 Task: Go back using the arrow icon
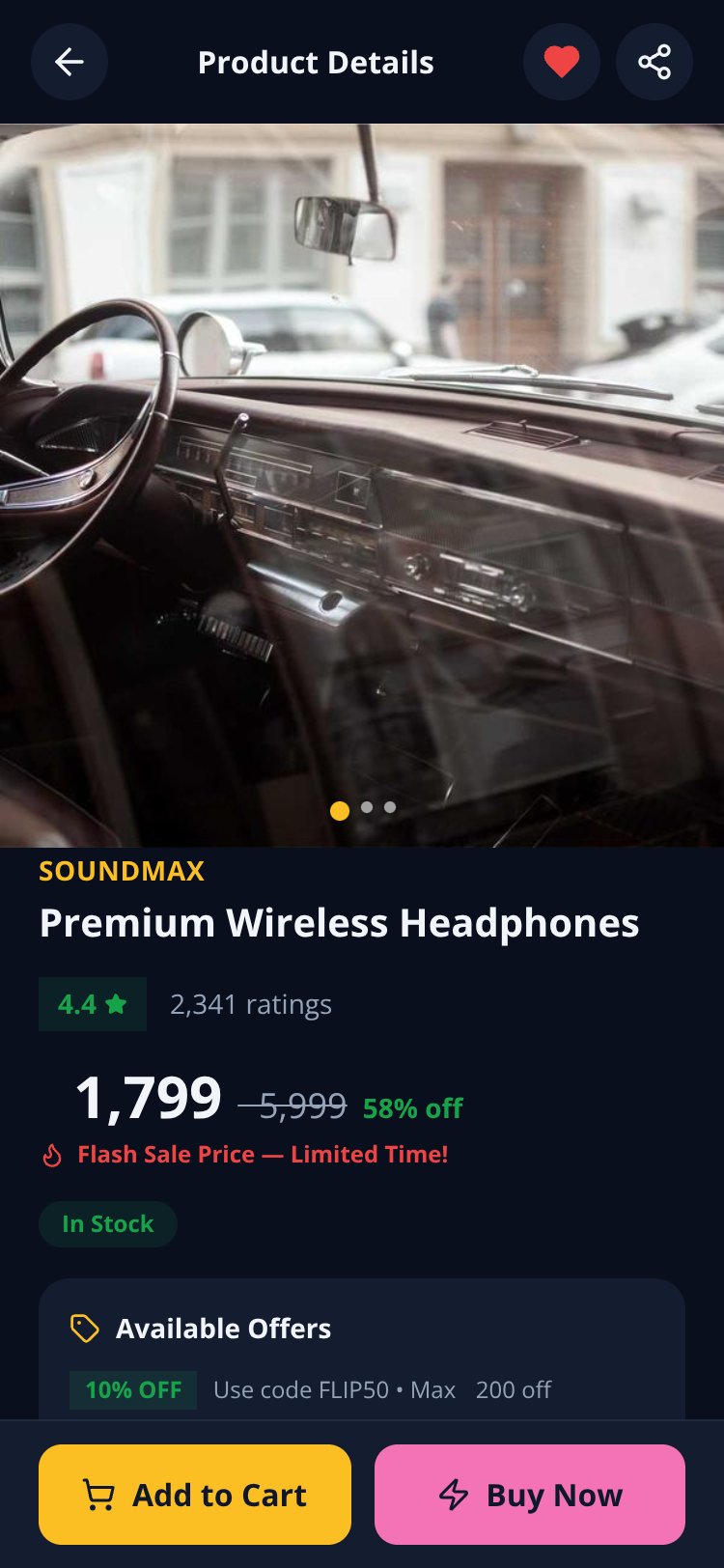tap(70, 62)
